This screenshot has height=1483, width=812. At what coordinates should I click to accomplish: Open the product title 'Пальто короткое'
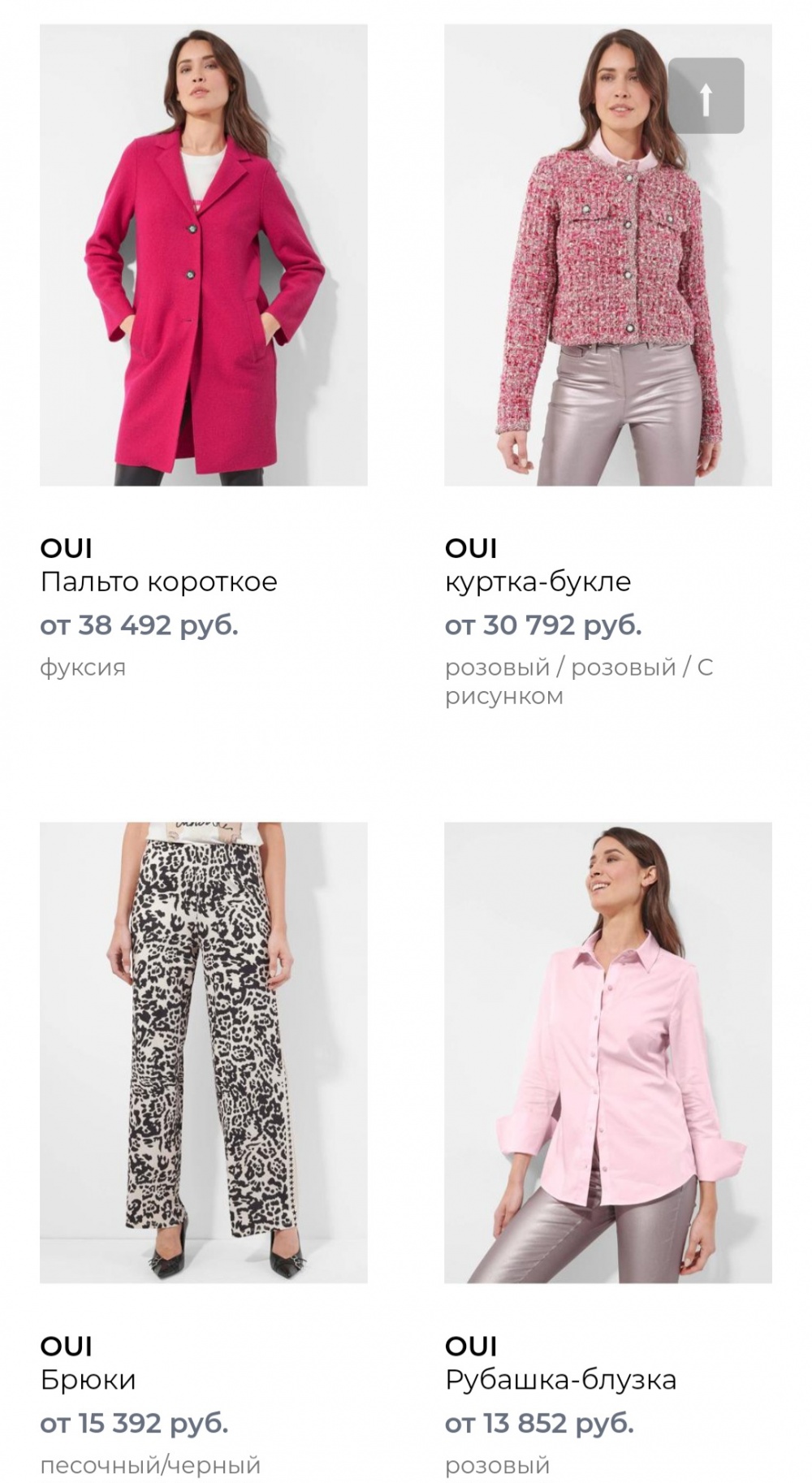click(x=158, y=582)
